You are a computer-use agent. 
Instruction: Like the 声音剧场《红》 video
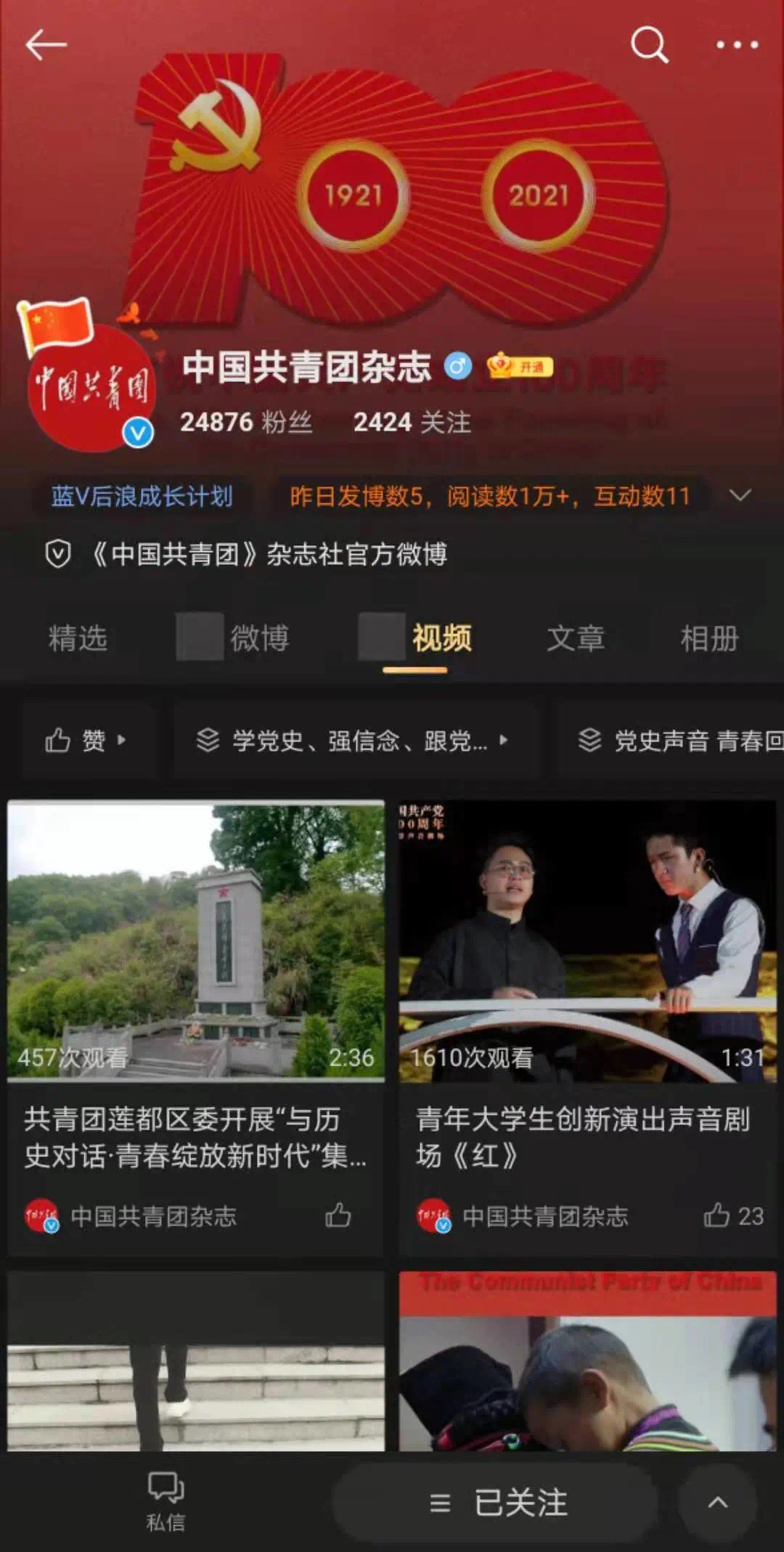point(717,1215)
